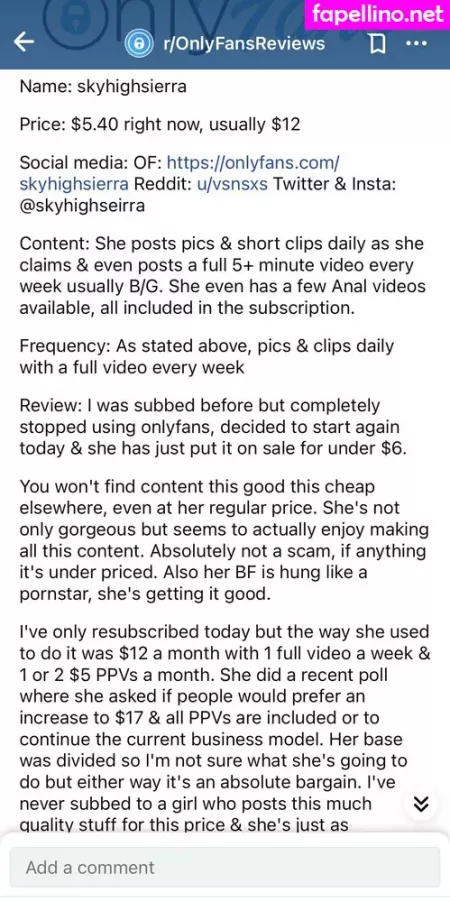Image resolution: width=450 pixels, height=902 pixels.
Task: Tap the Add a comment field
Action: coord(225,867)
